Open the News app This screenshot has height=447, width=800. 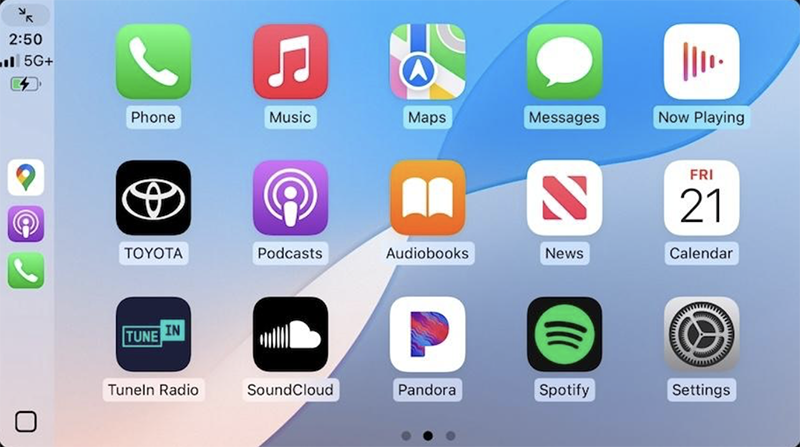(x=564, y=198)
